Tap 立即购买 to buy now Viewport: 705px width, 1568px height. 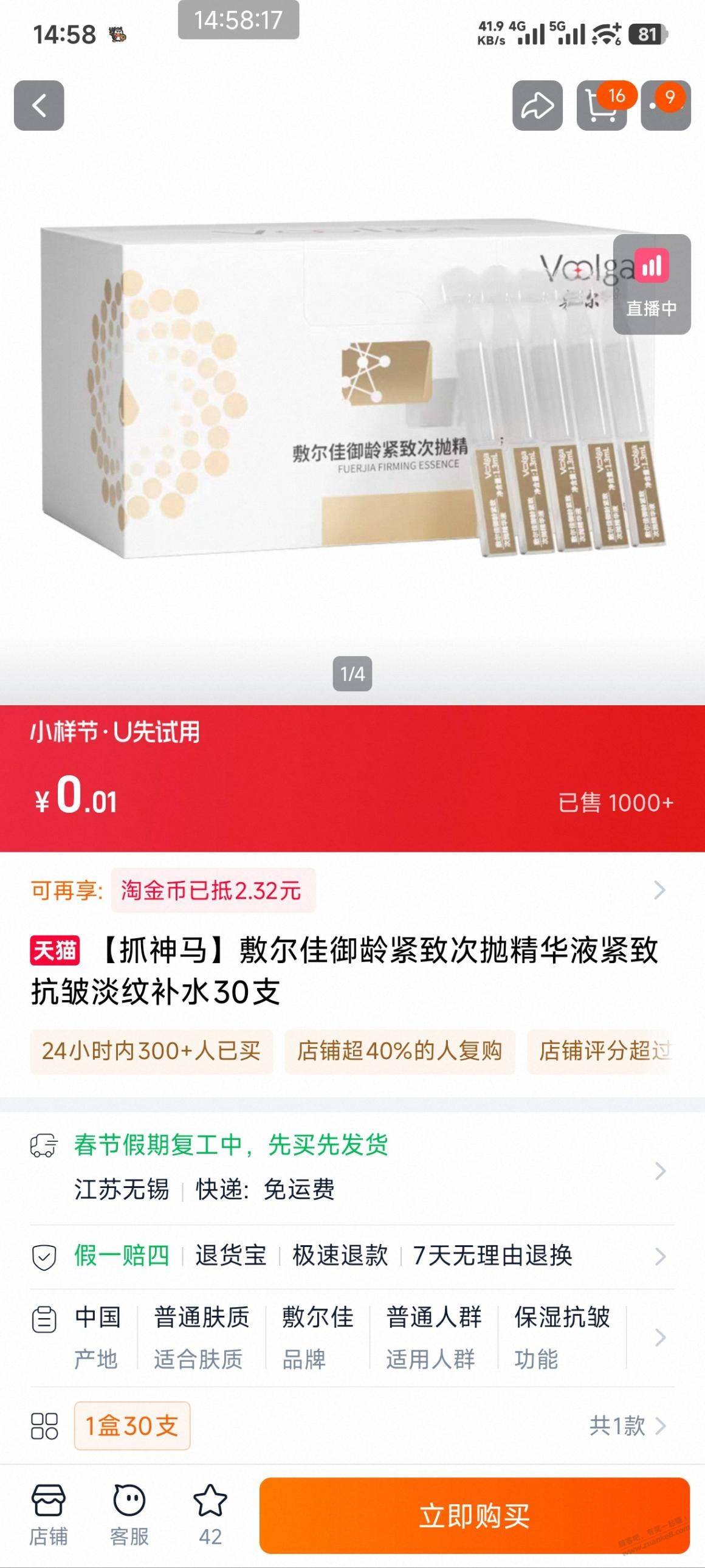click(475, 1515)
